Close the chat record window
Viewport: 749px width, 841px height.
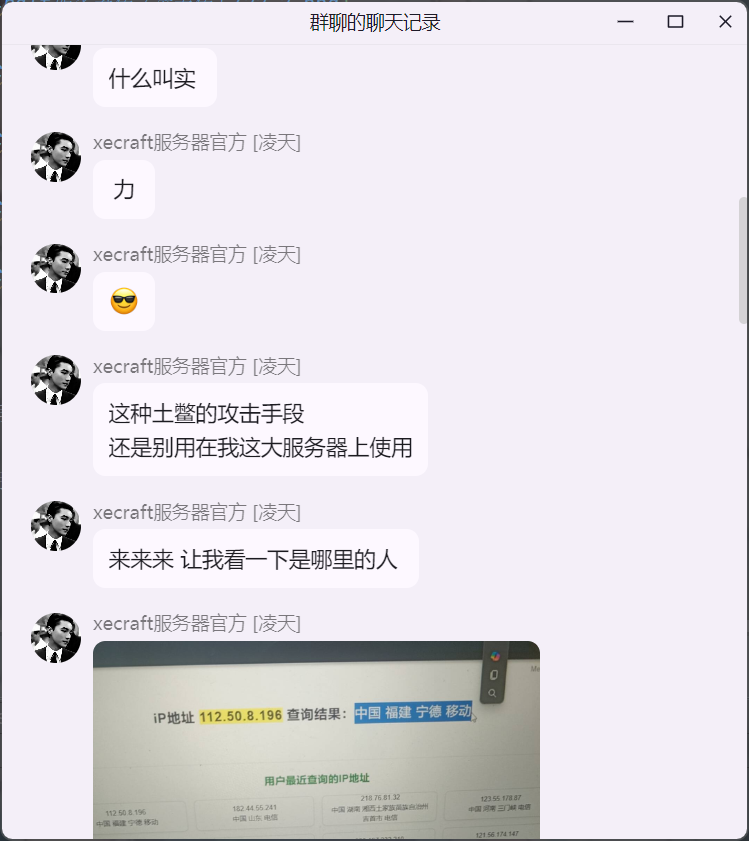coord(725,22)
